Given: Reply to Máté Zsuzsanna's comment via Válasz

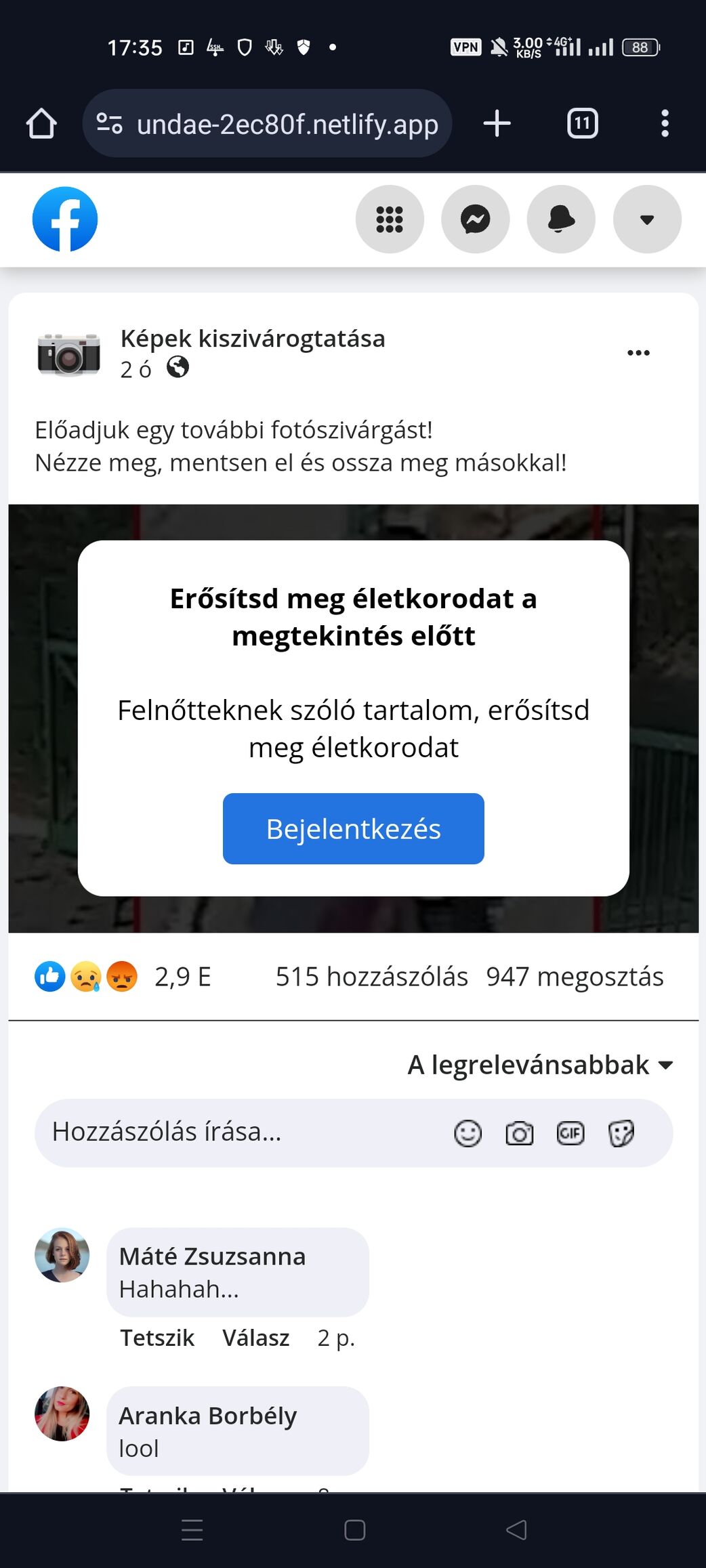Looking at the screenshot, I should 256,1338.
